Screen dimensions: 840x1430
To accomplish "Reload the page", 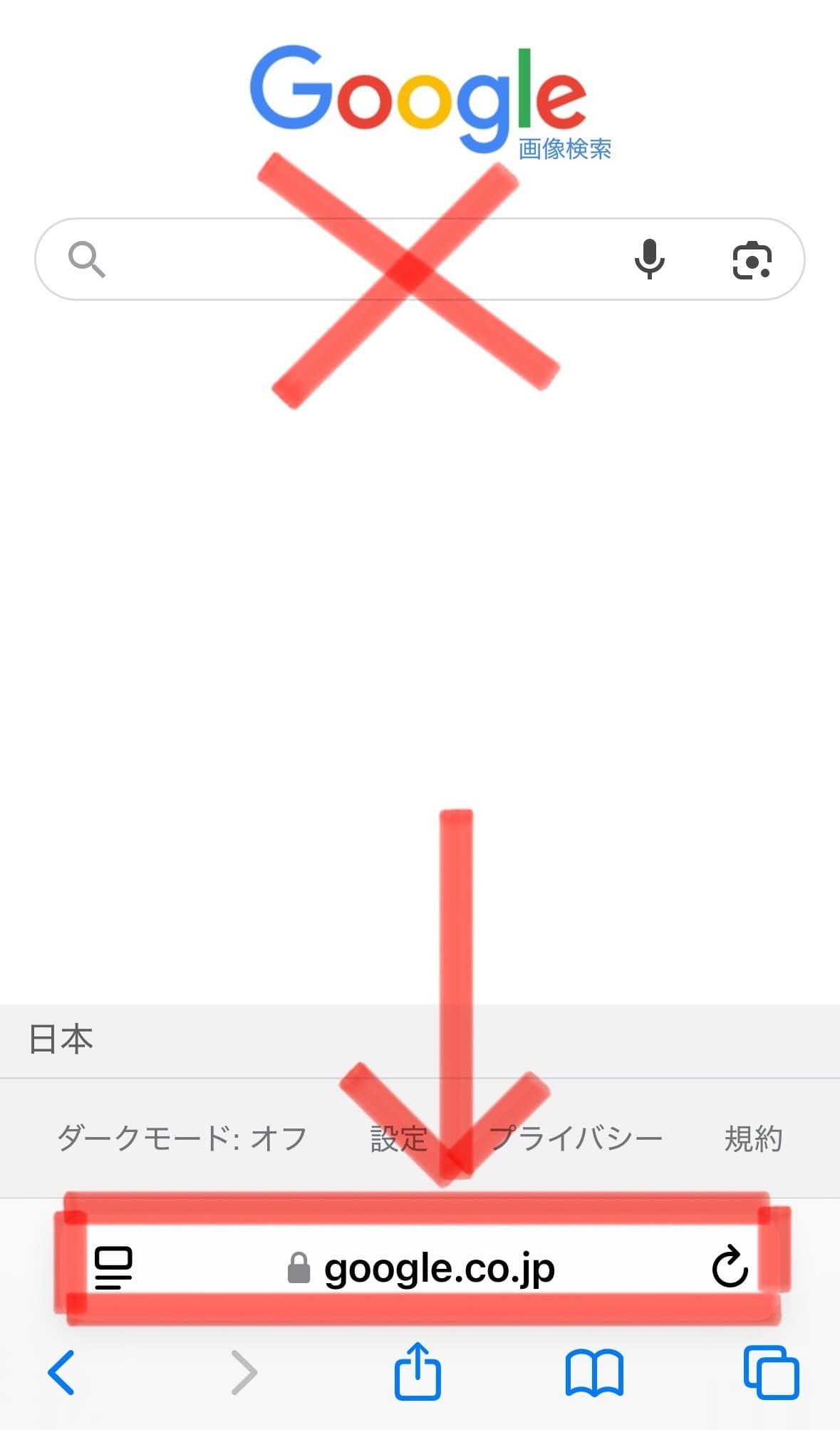I will point(730,1267).
